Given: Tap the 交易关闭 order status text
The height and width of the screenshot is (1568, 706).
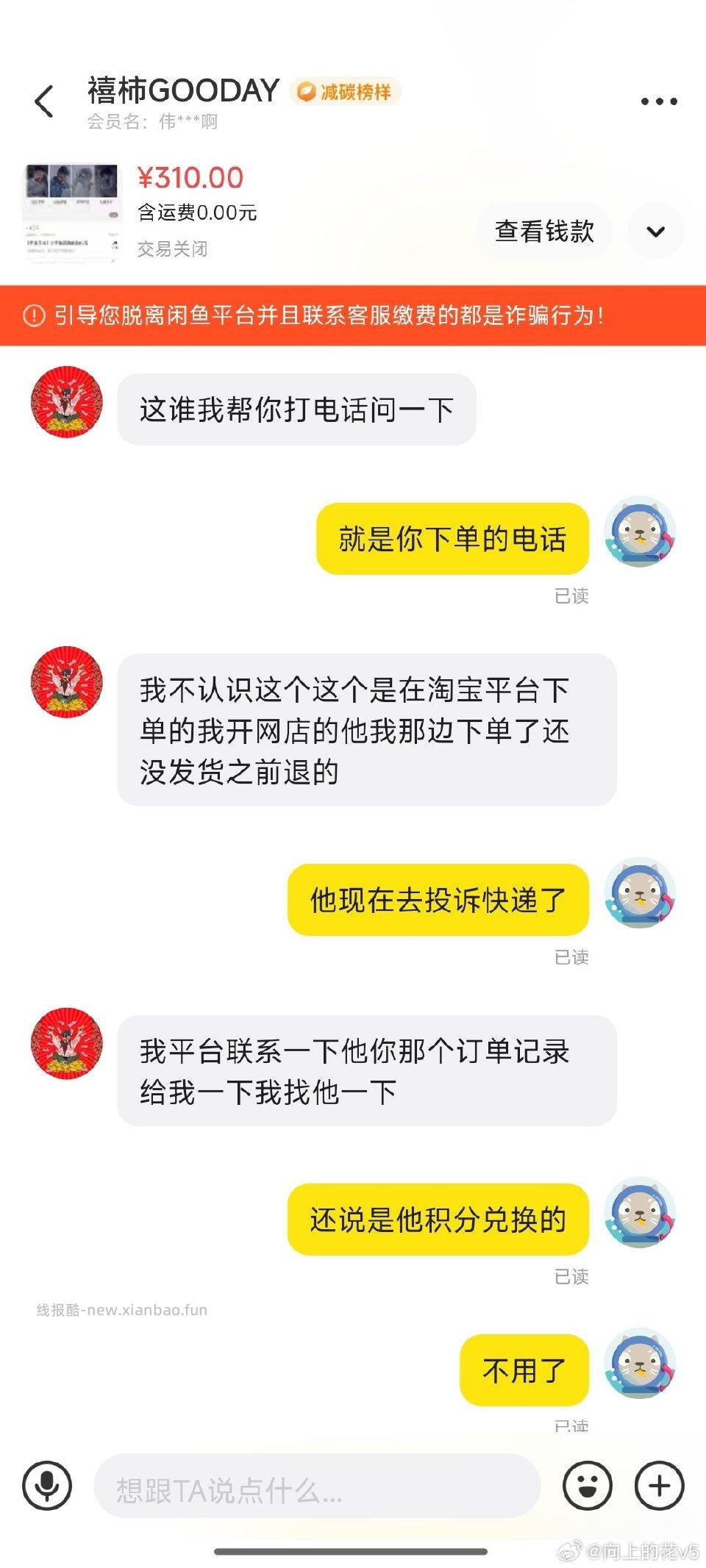Looking at the screenshot, I should pos(173,249).
